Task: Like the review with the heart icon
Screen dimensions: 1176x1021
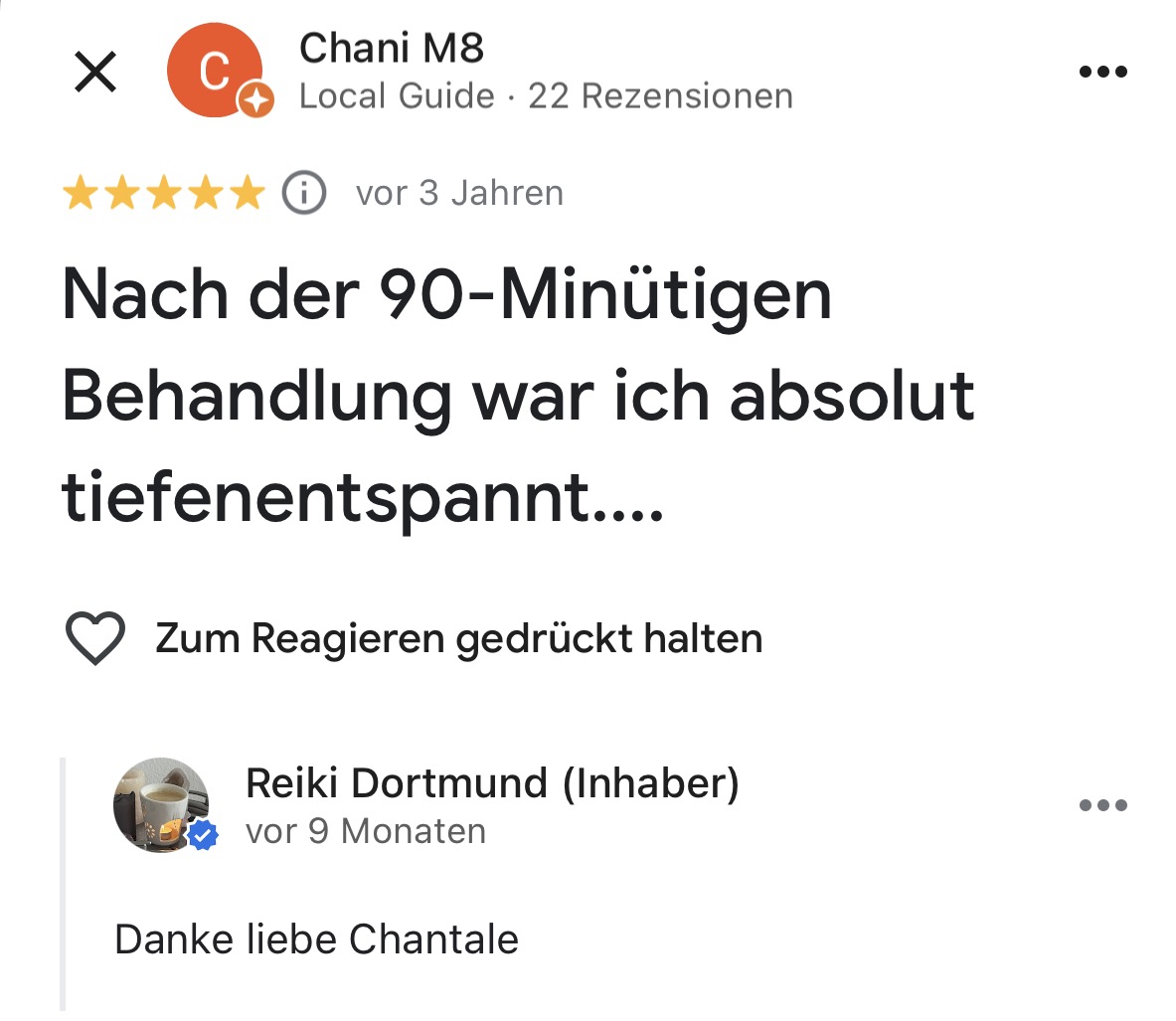Action: click(x=94, y=637)
